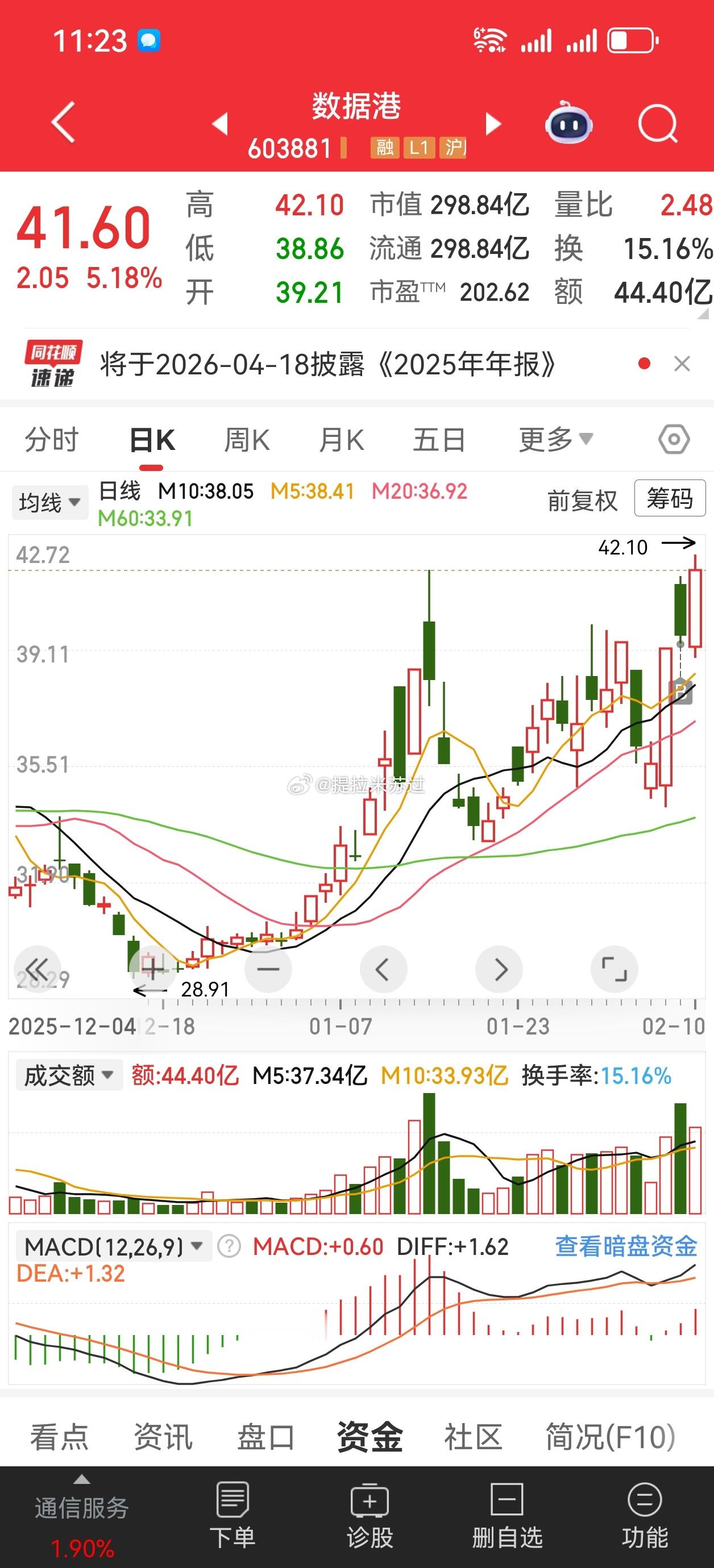Switch to the 五日 chart tab
The width and height of the screenshot is (714, 1568).
pyautogui.click(x=439, y=440)
